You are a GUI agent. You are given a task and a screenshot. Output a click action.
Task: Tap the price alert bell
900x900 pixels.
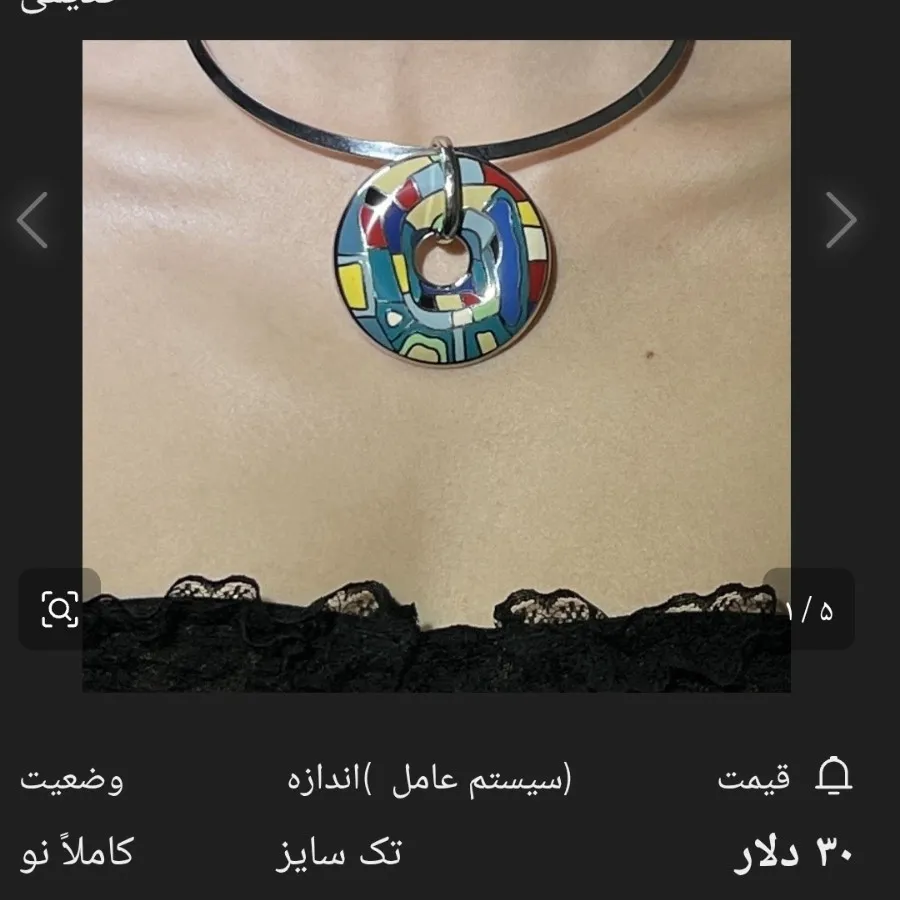835,777
